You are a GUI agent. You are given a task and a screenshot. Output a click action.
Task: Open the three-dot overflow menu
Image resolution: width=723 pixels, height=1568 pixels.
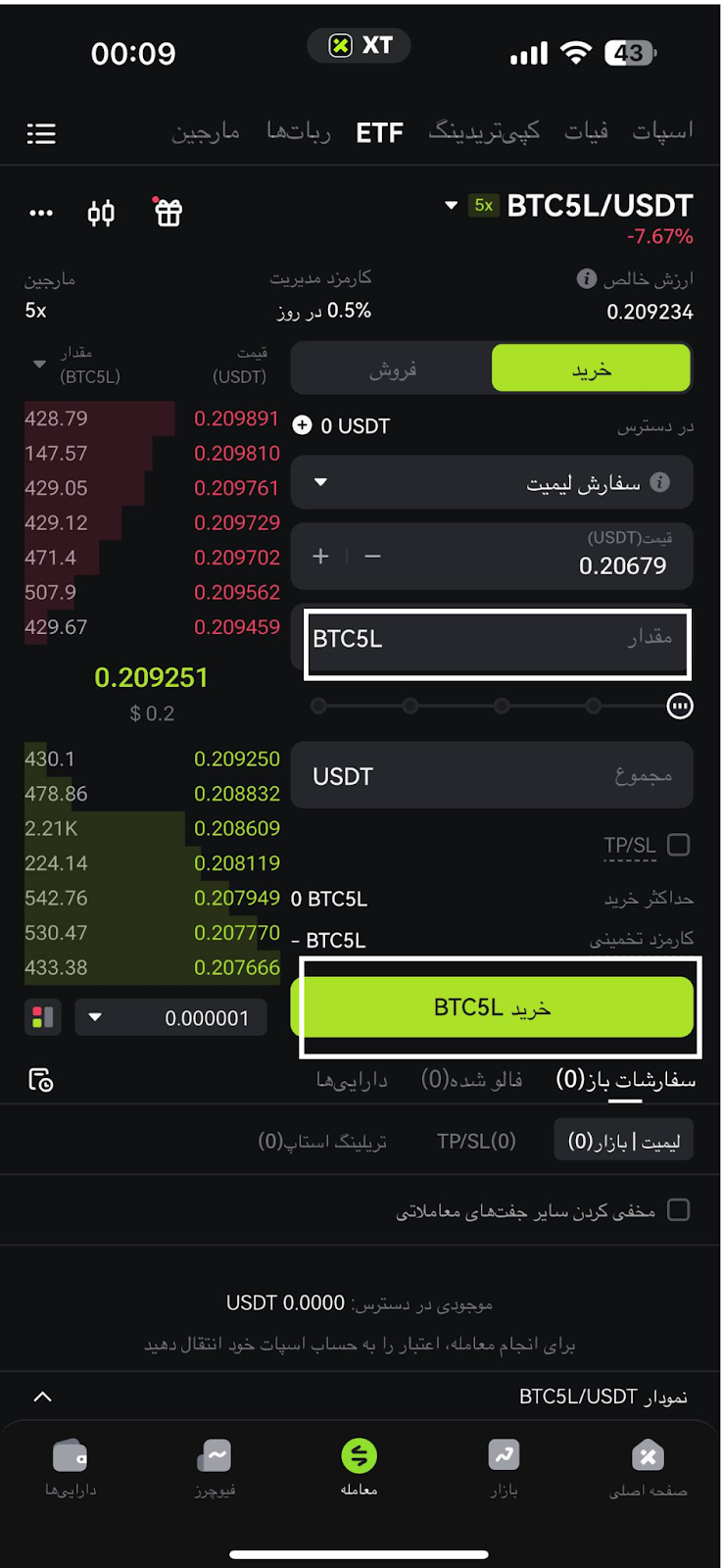click(41, 213)
